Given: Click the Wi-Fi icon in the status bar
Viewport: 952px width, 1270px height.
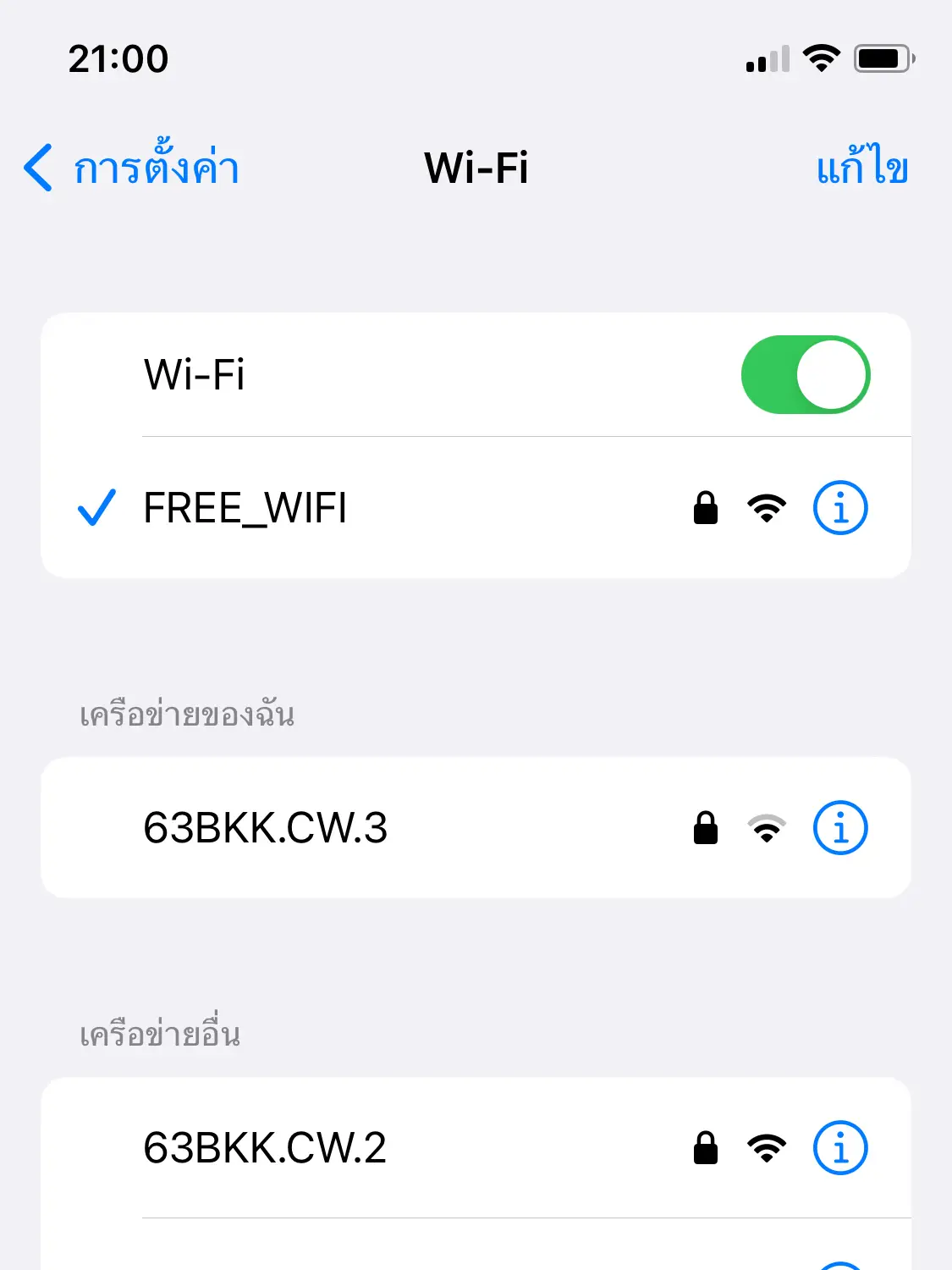Looking at the screenshot, I should 819,58.
